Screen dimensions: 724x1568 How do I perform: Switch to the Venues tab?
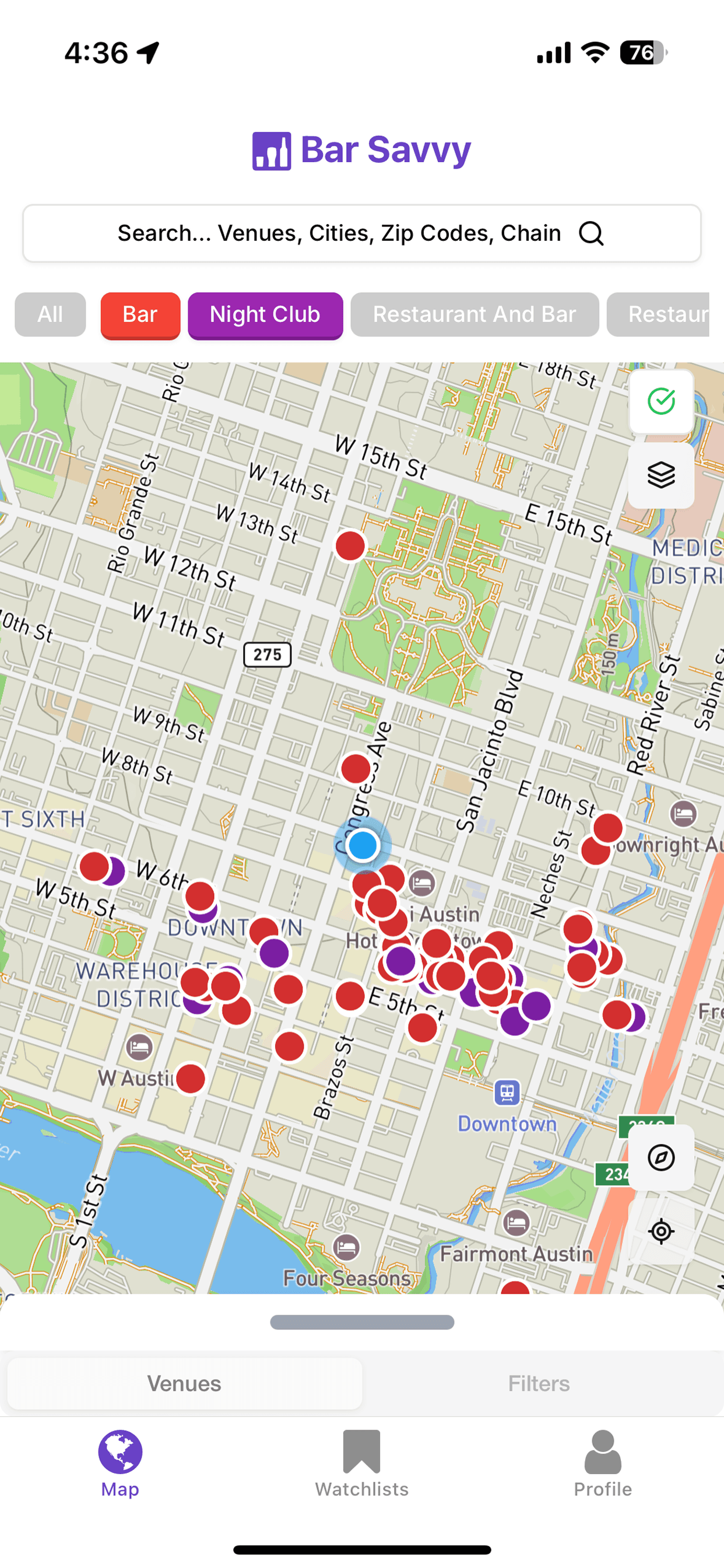pos(184,1383)
